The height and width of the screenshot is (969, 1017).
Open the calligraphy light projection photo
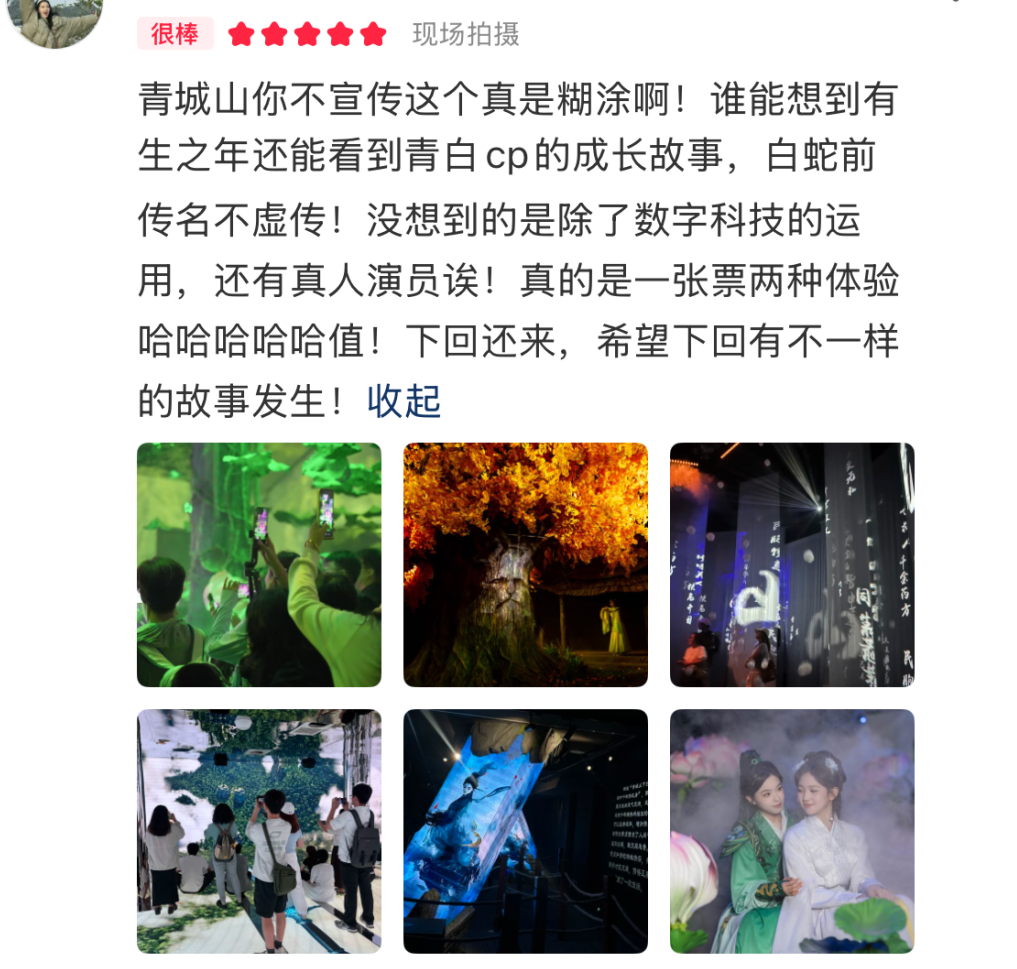791,565
